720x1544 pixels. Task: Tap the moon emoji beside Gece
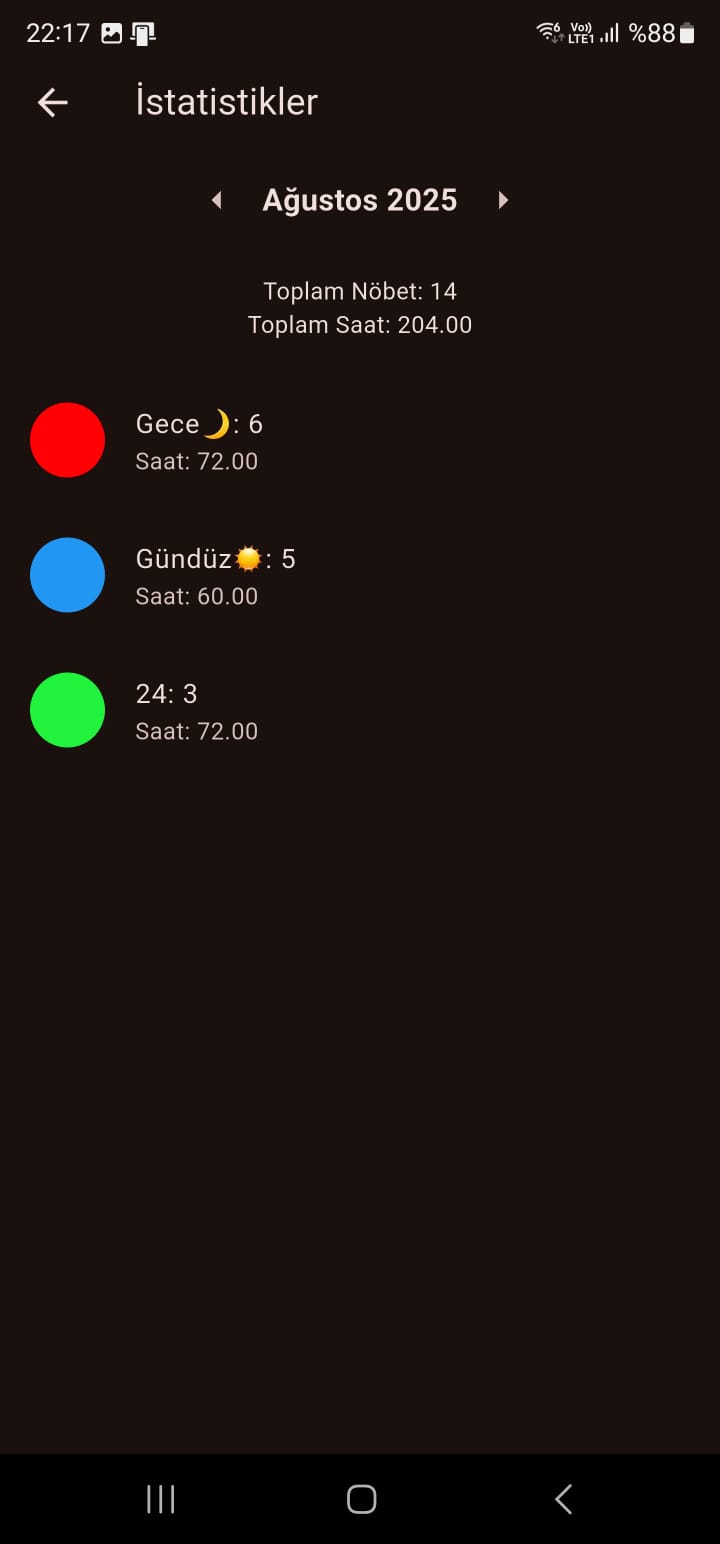pos(219,424)
